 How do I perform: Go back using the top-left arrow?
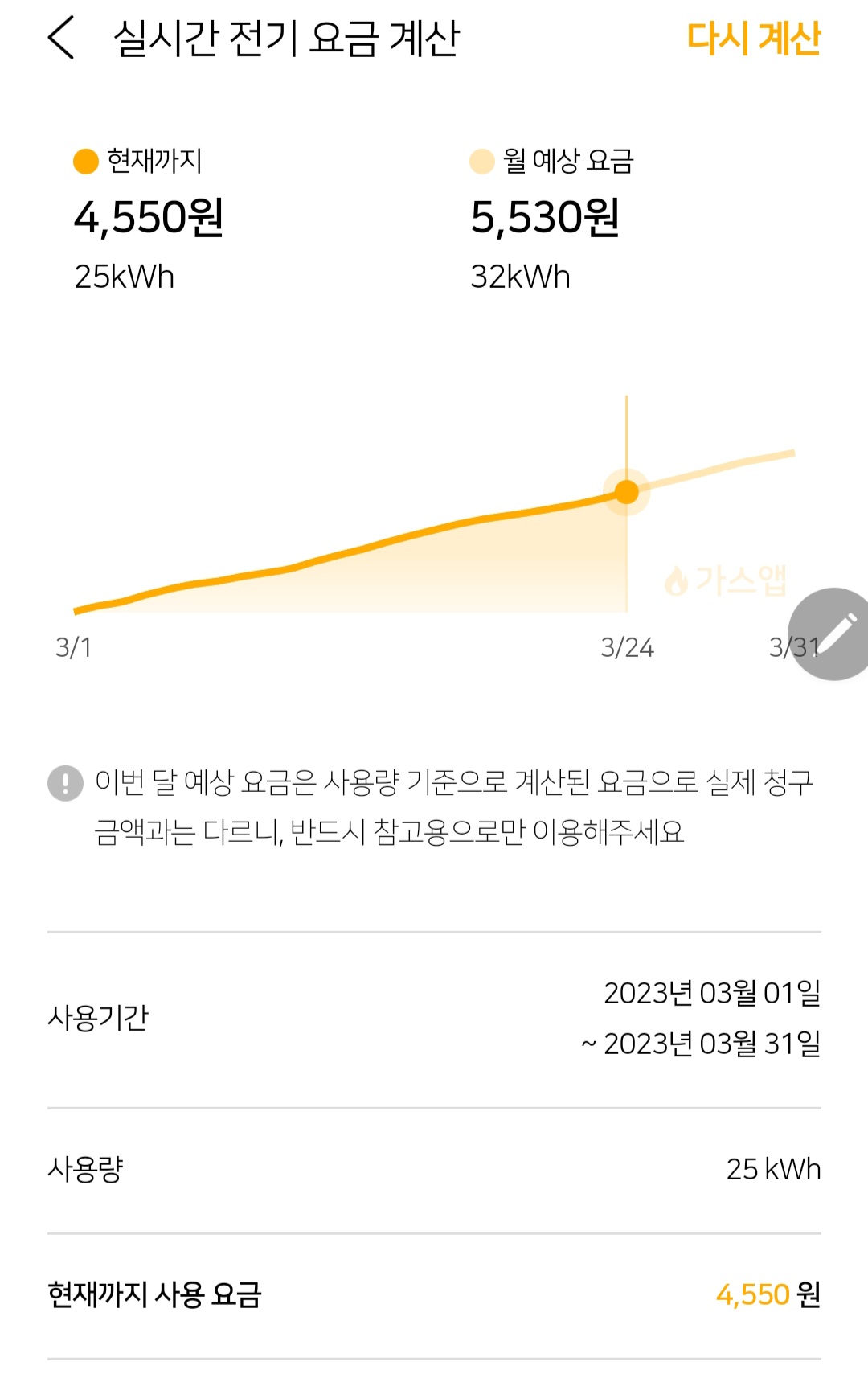pos(61,38)
